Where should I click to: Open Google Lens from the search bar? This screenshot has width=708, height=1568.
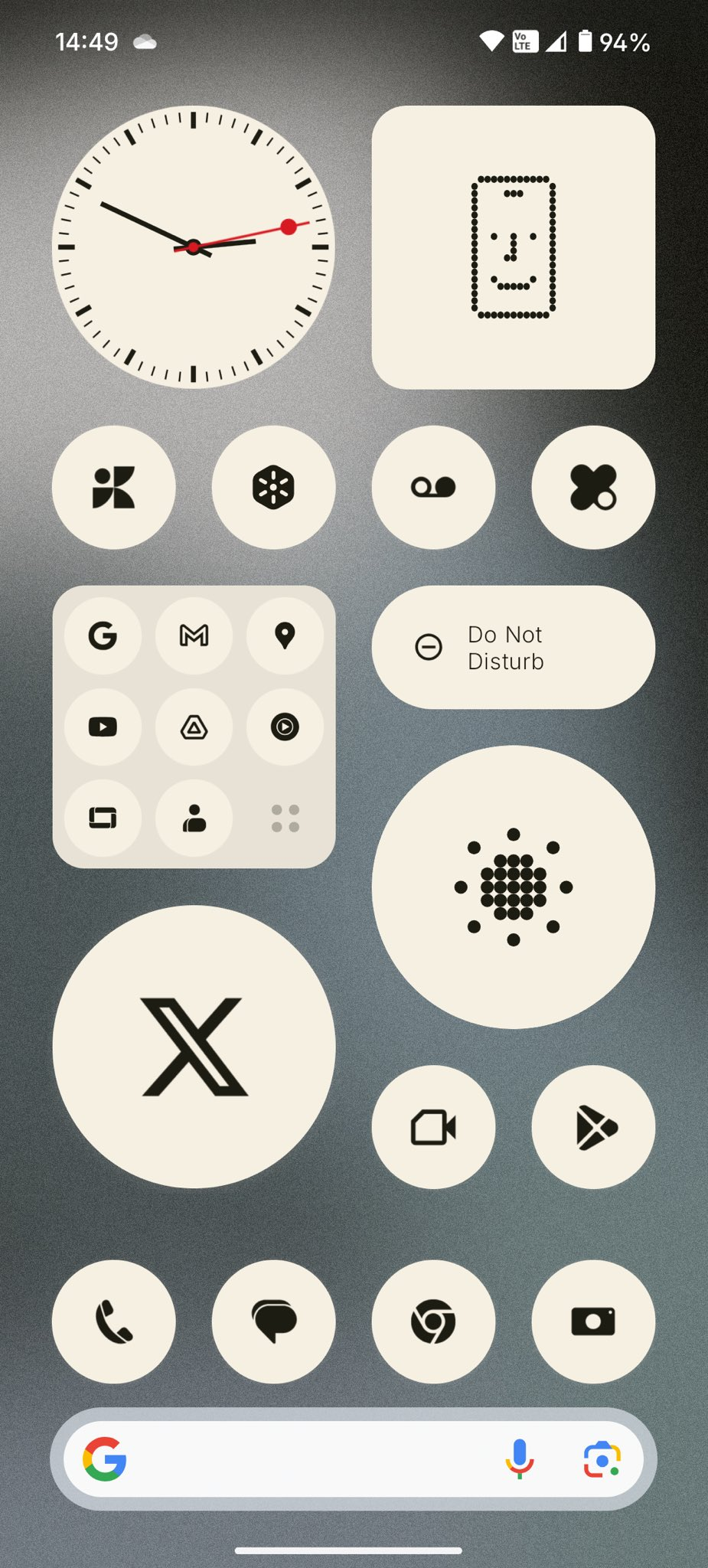pos(602,1459)
